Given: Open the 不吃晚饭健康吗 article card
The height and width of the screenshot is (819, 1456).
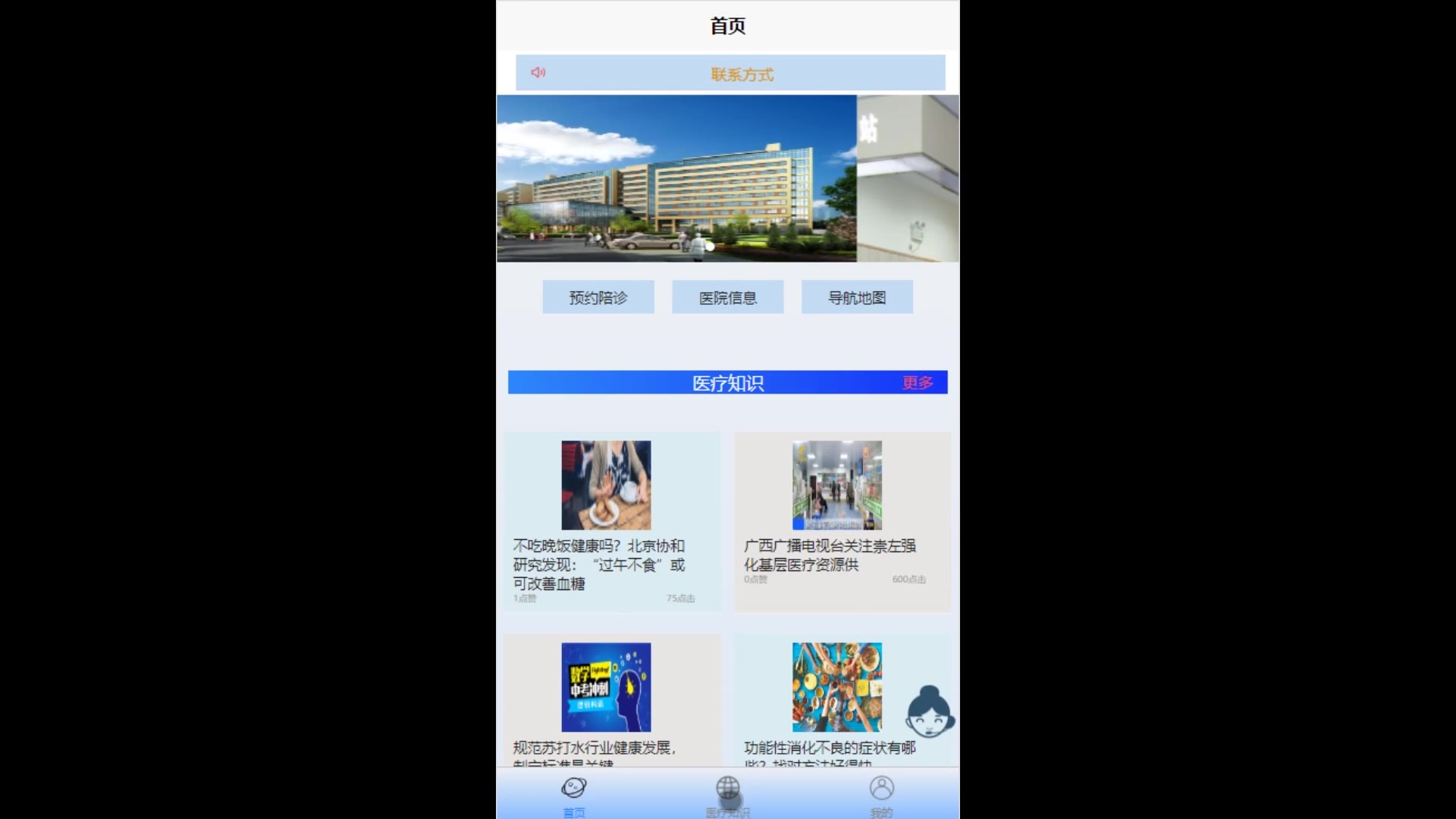Looking at the screenshot, I should 611,522.
